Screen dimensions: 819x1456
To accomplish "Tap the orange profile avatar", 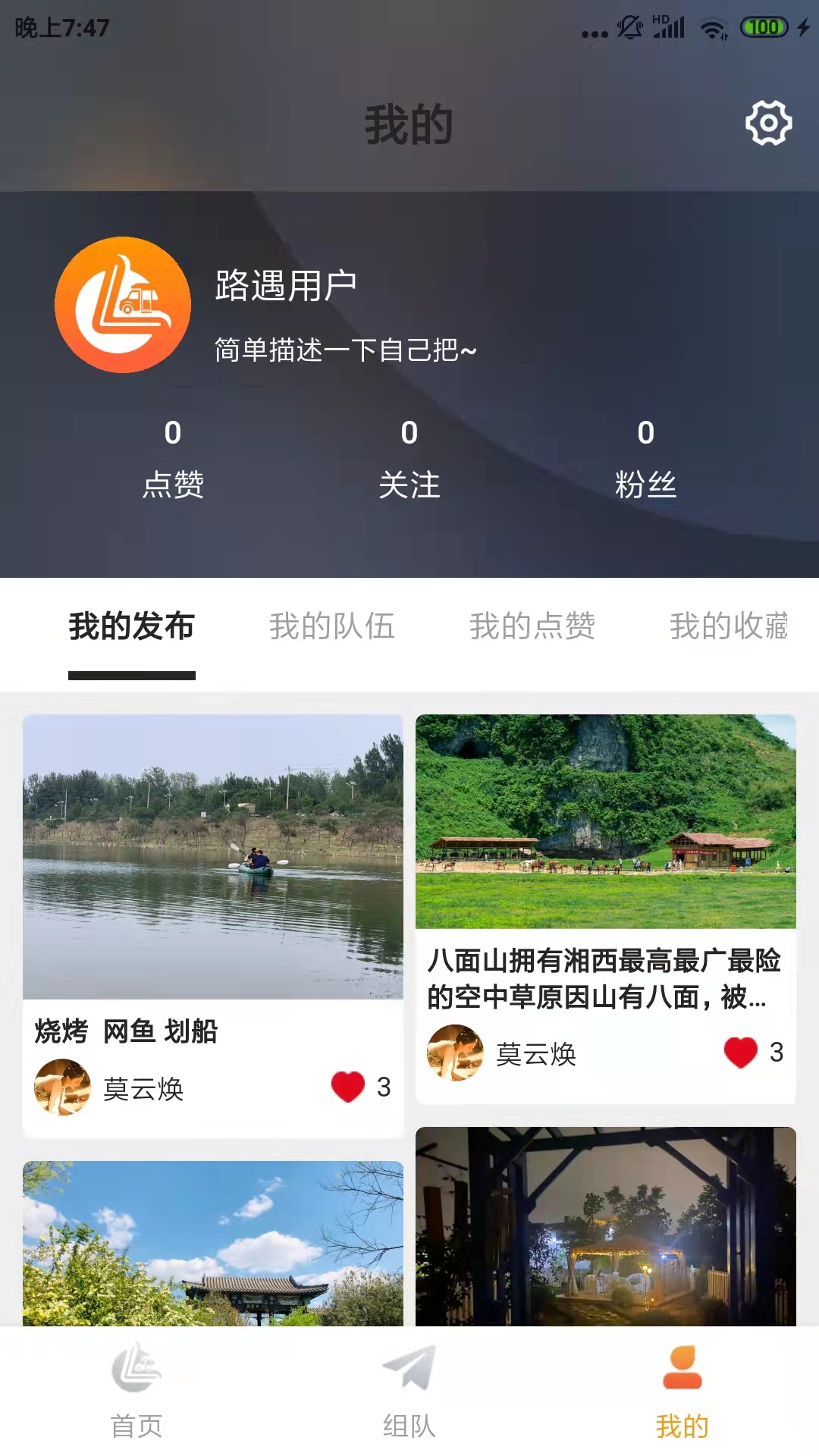I will click(123, 305).
